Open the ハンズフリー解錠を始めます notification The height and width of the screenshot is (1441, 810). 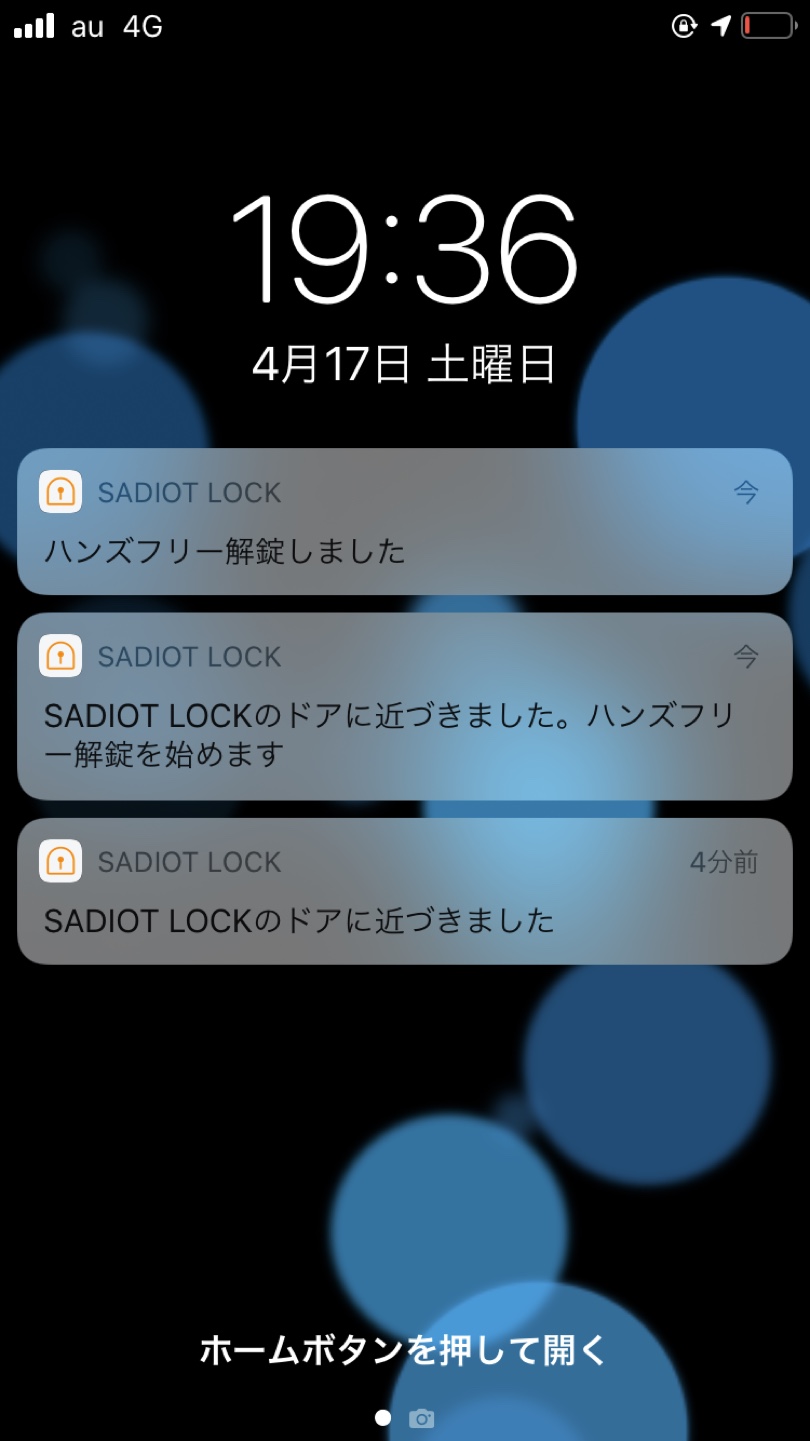click(x=404, y=707)
